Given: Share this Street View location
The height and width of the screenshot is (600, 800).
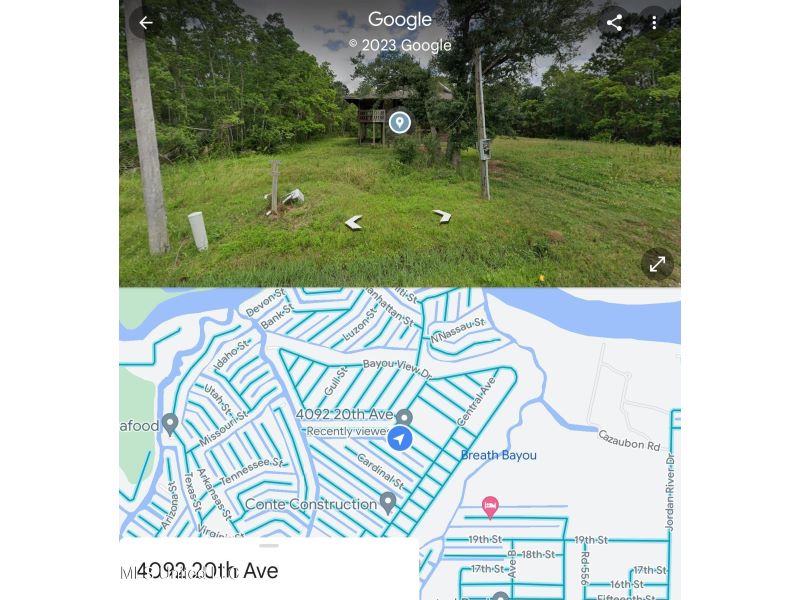Looking at the screenshot, I should coord(614,22).
